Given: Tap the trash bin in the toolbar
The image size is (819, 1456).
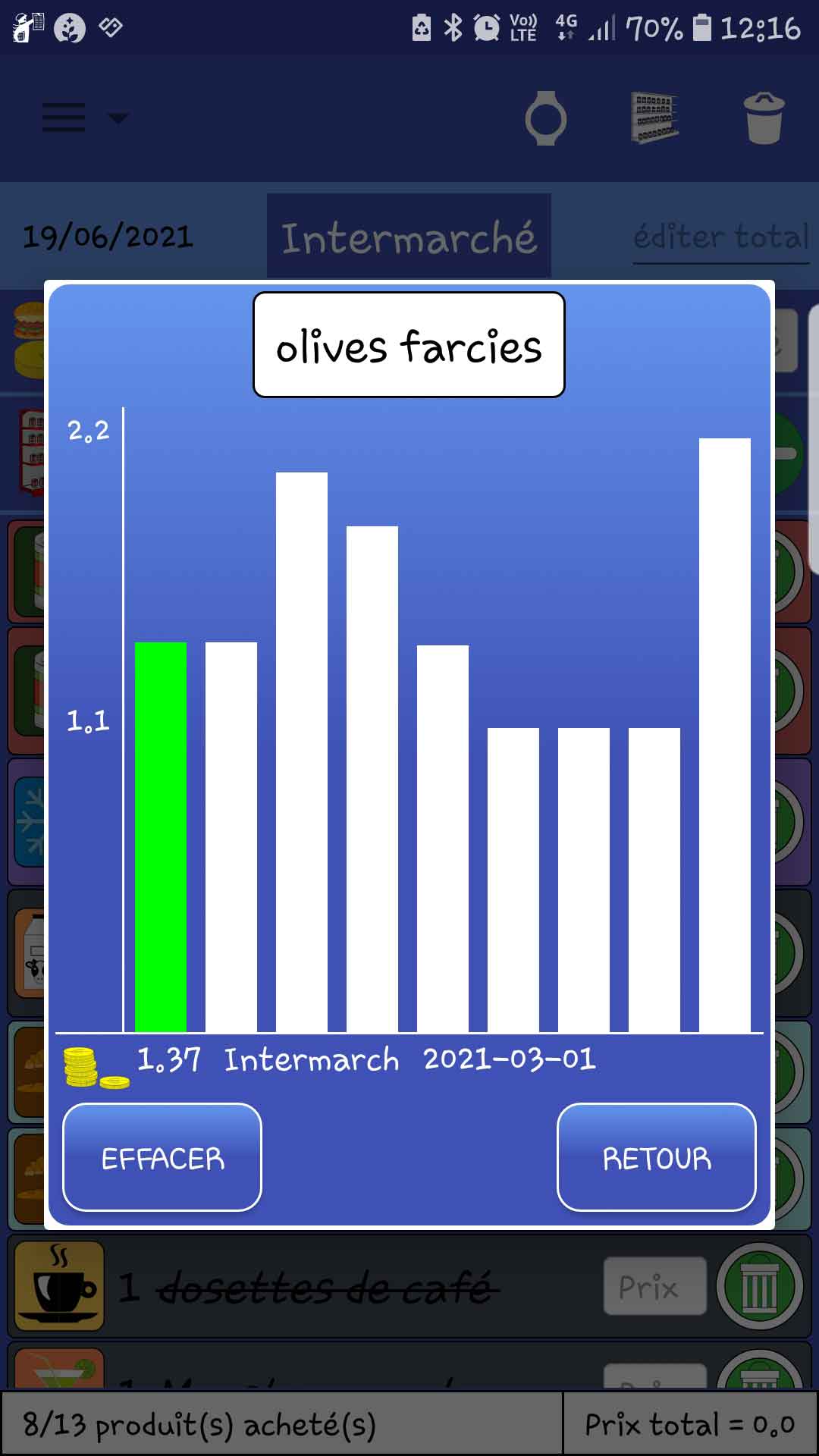Looking at the screenshot, I should click(x=764, y=118).
